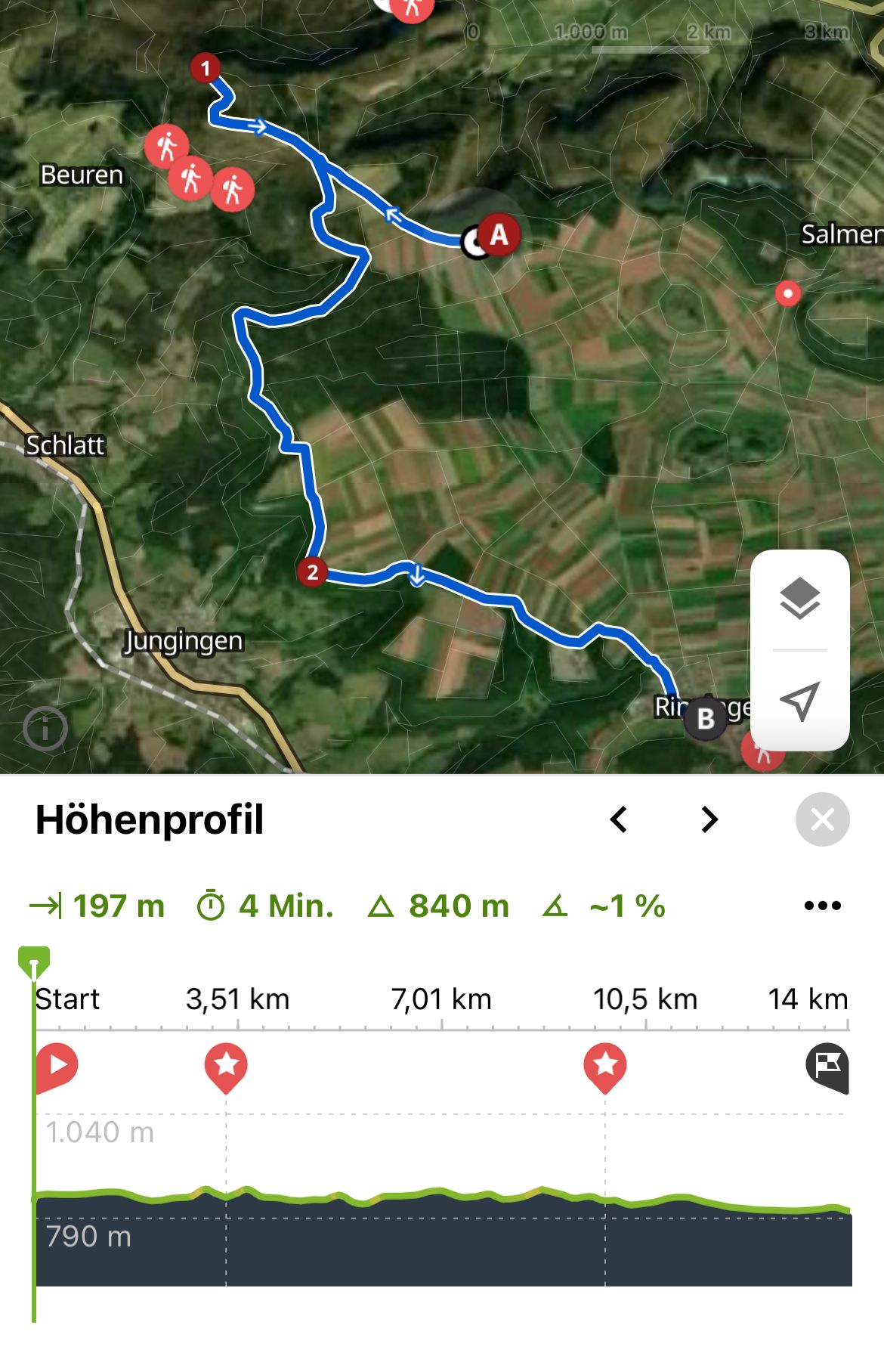This screenshot has width=884, height=1372.
Task: Center map on my current location
Action: coord(799,701)
